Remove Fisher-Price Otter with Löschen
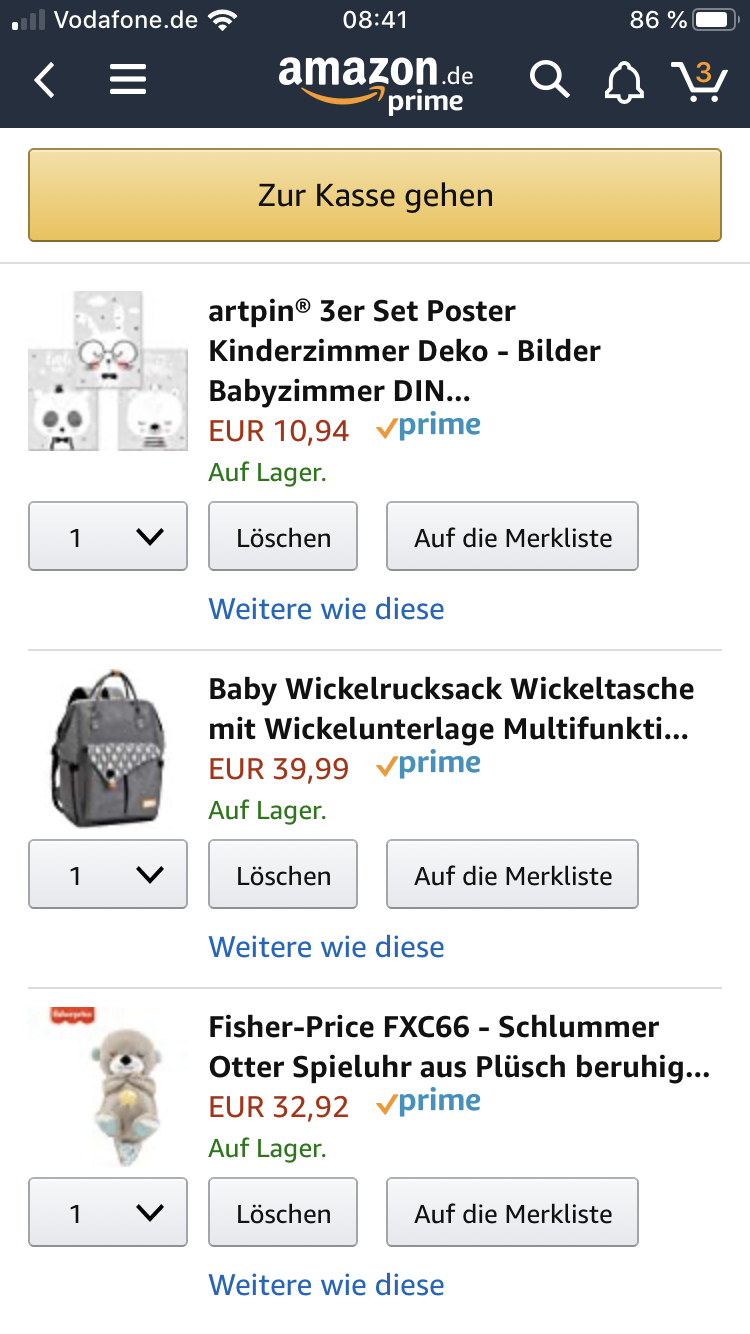Viewport: 750px width, 1334px height. (x=283, y=1213)
